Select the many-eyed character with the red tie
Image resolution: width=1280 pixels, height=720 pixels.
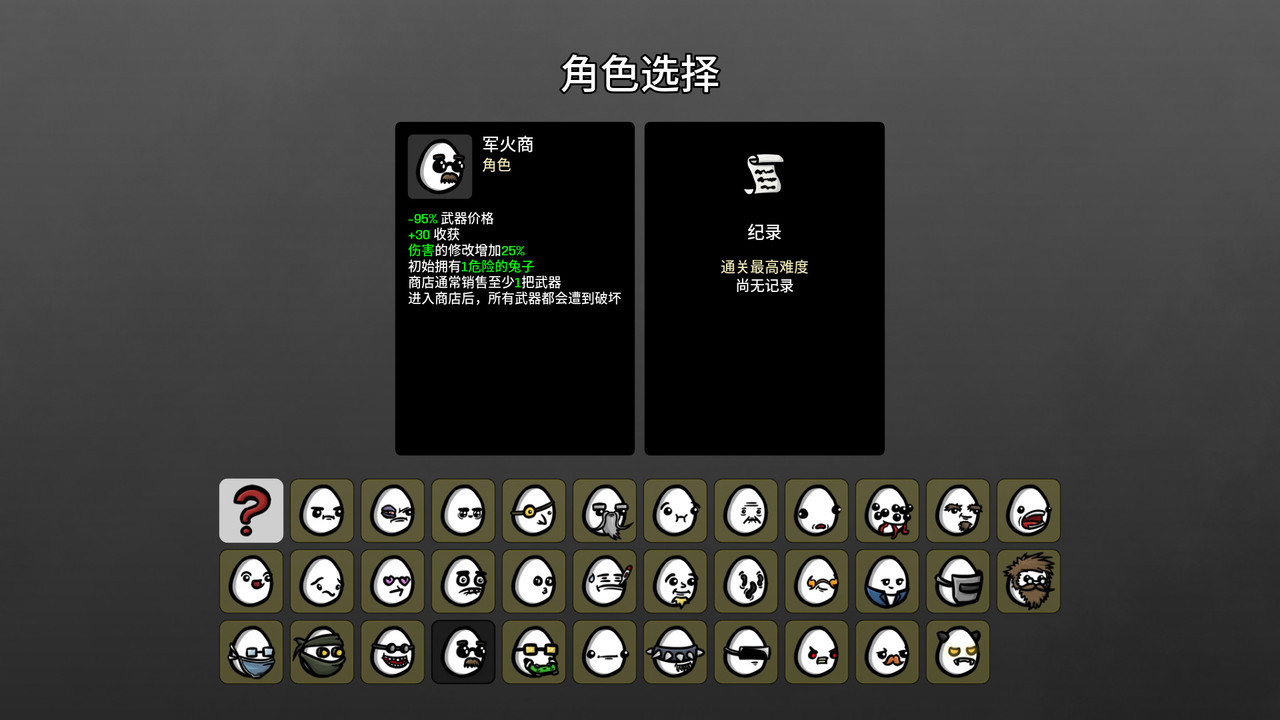[887, 510]
